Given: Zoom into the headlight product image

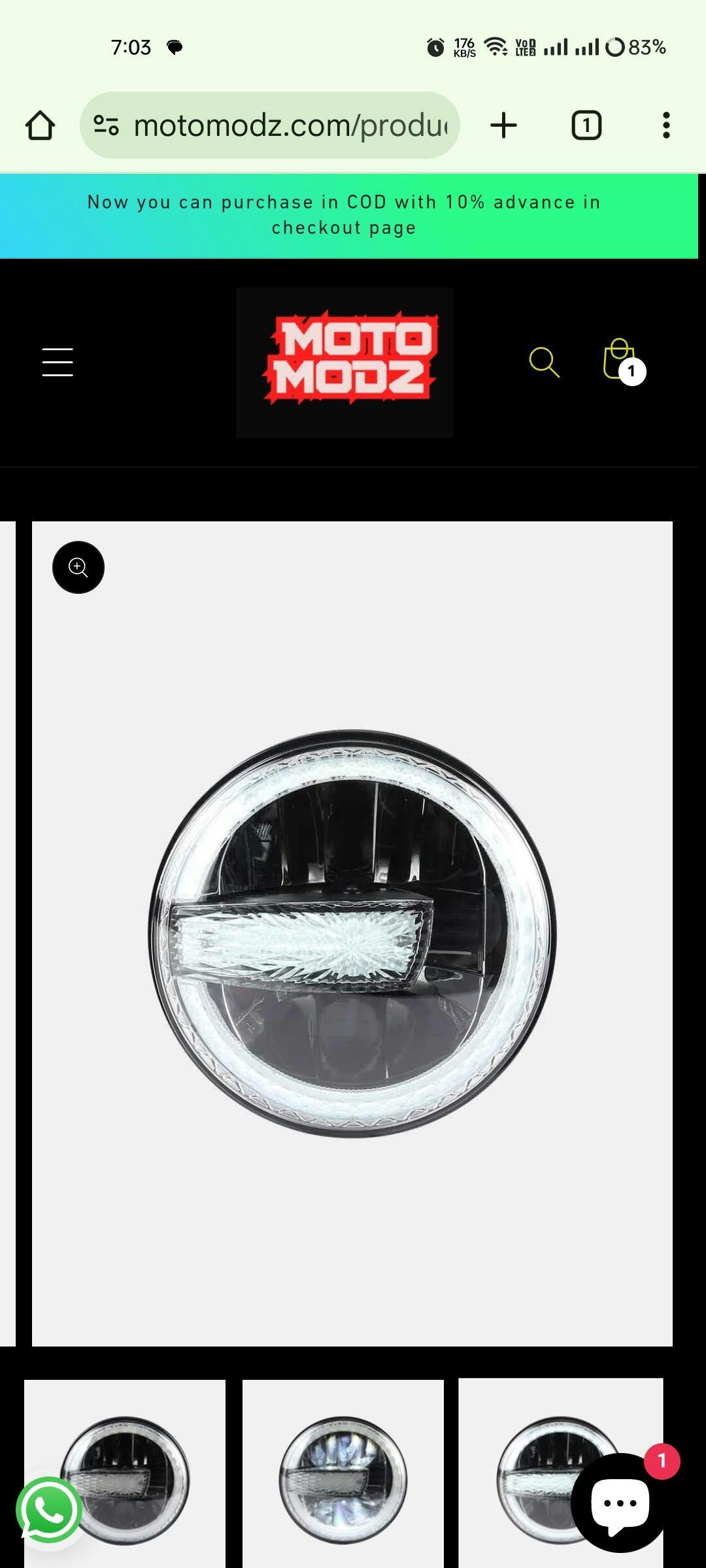Looking at the screenshot, I should click(78, 567).
